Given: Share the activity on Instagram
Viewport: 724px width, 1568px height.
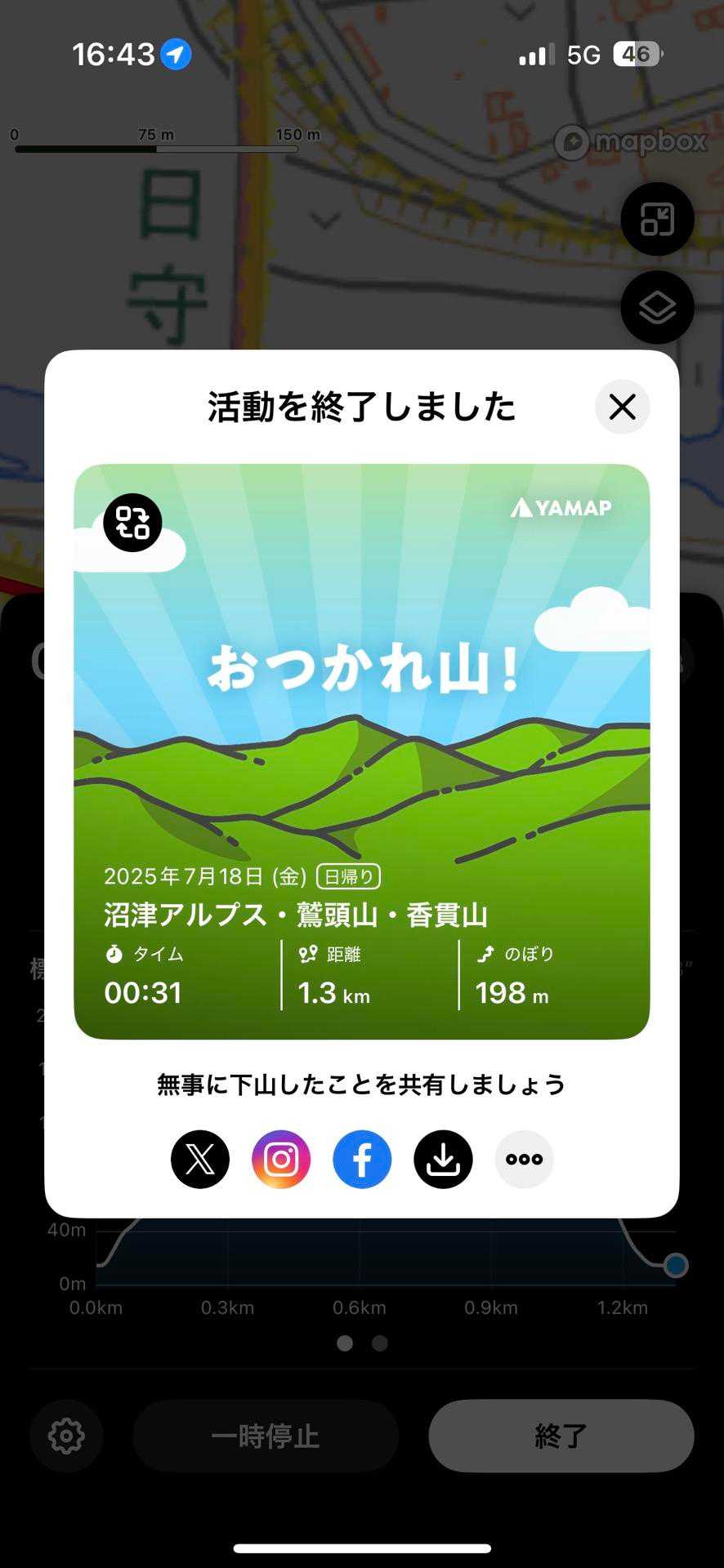Looking at the screenshot, I should (x=281, y=1159).
